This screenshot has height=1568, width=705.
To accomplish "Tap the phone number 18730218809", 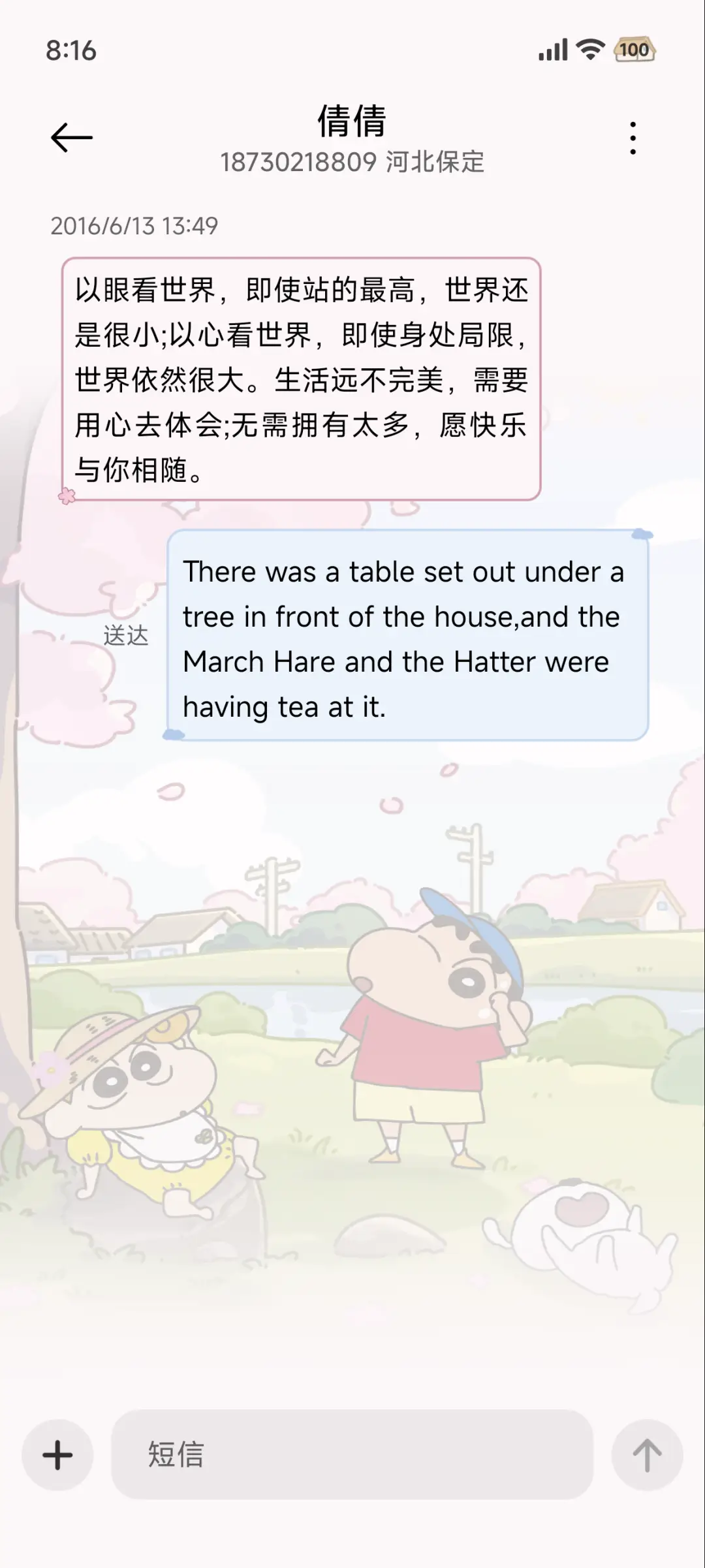I will tap(297, 163).
